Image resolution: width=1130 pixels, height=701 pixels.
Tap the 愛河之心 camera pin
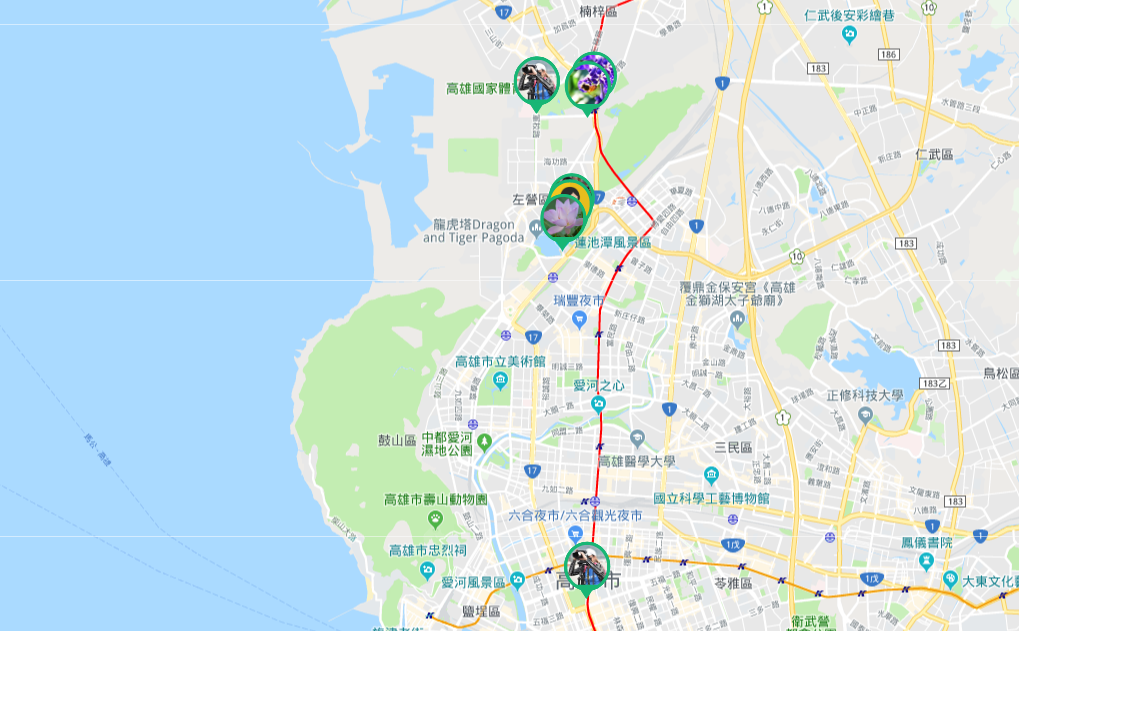(x=598, y=404)
